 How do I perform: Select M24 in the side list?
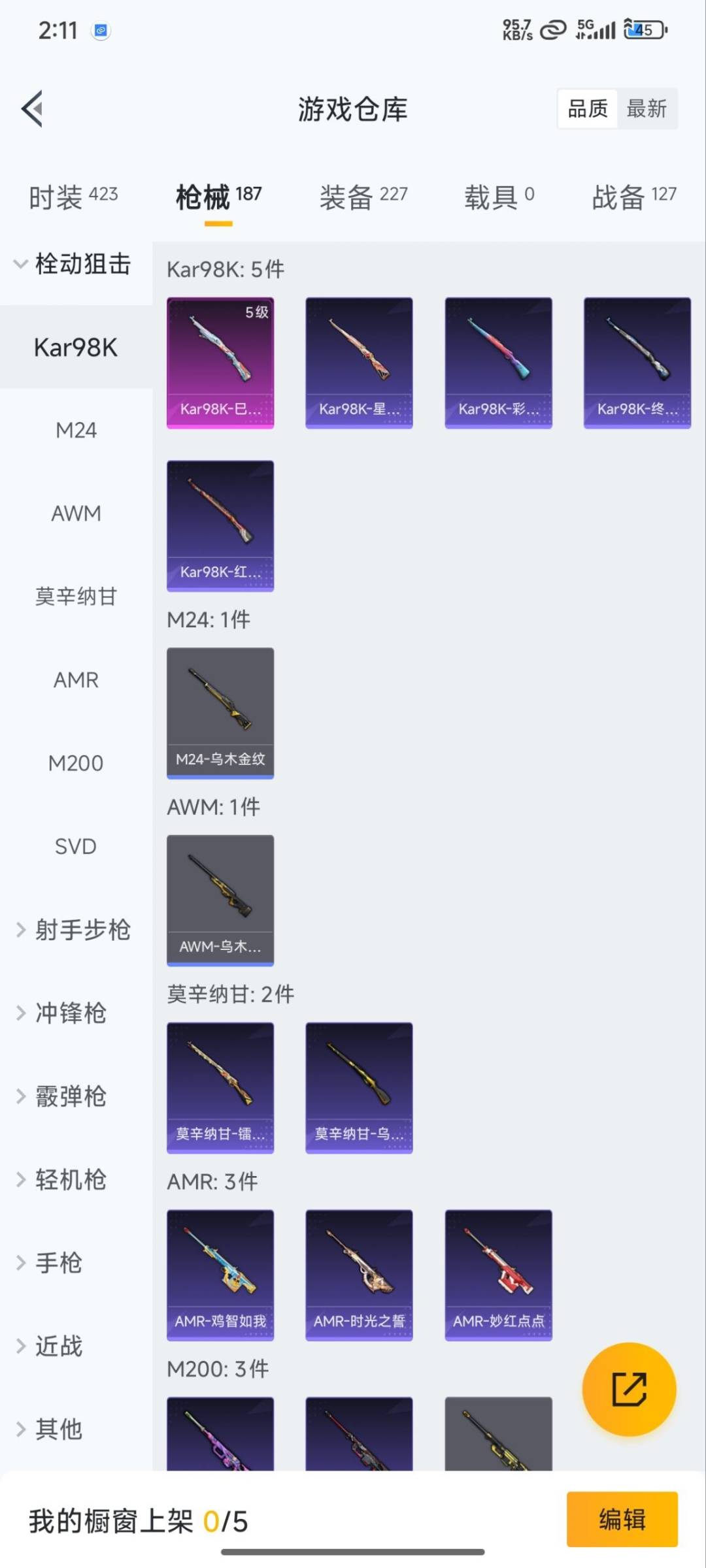point(76,431)
